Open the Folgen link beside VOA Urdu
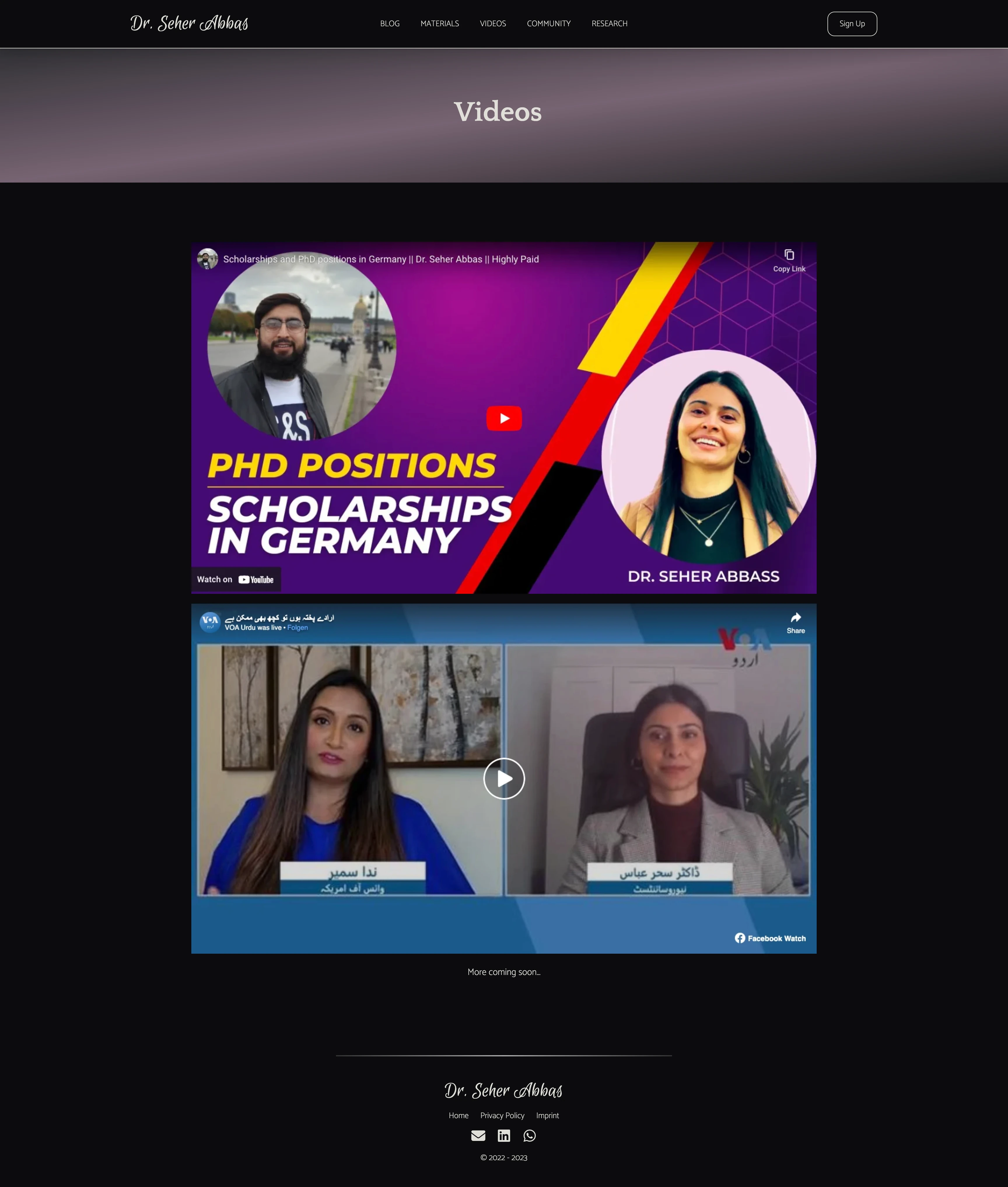Viewport: 1008px width, 1187px height. [297, 628]
